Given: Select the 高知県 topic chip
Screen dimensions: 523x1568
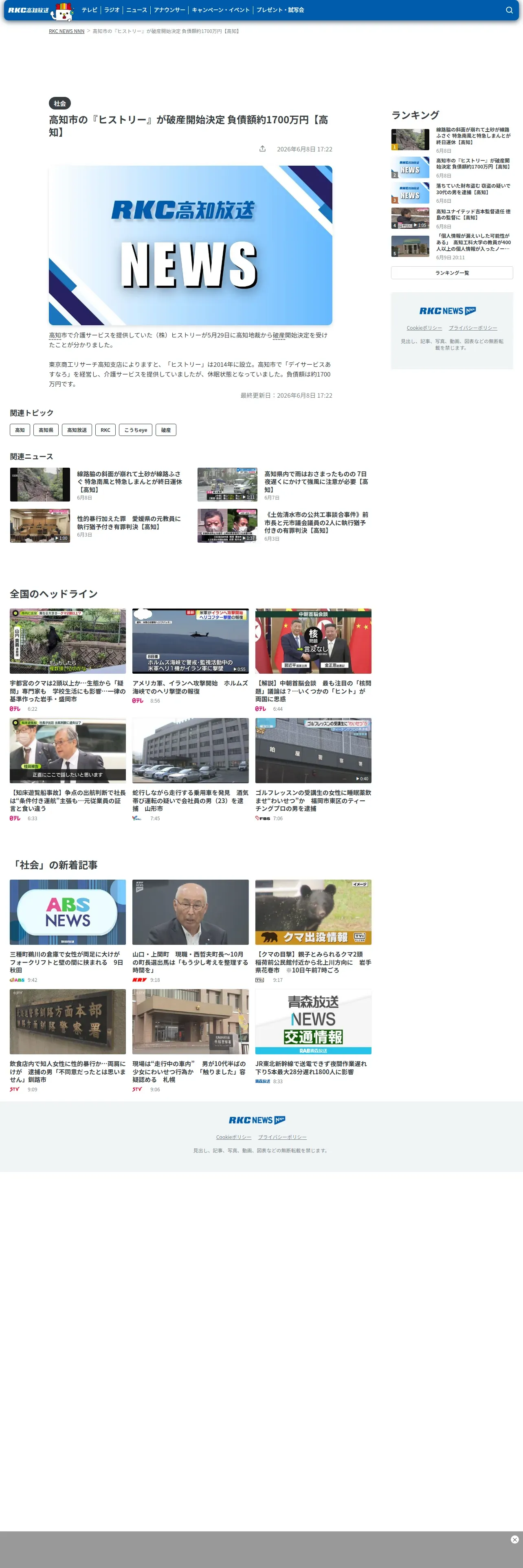Looking at the screenshot, I should [46, 430].
